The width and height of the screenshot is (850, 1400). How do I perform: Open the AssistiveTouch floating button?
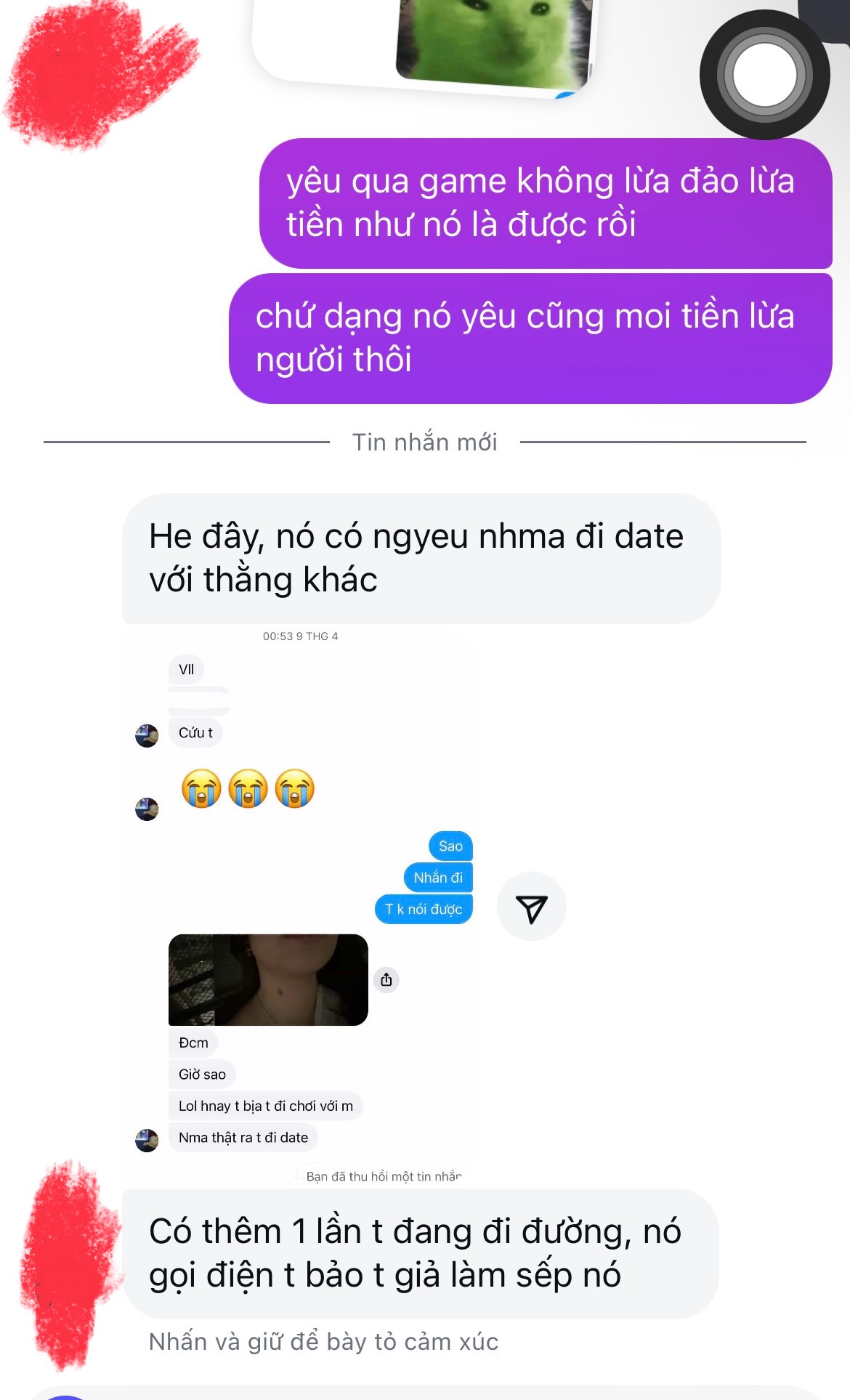click(764, 75)
